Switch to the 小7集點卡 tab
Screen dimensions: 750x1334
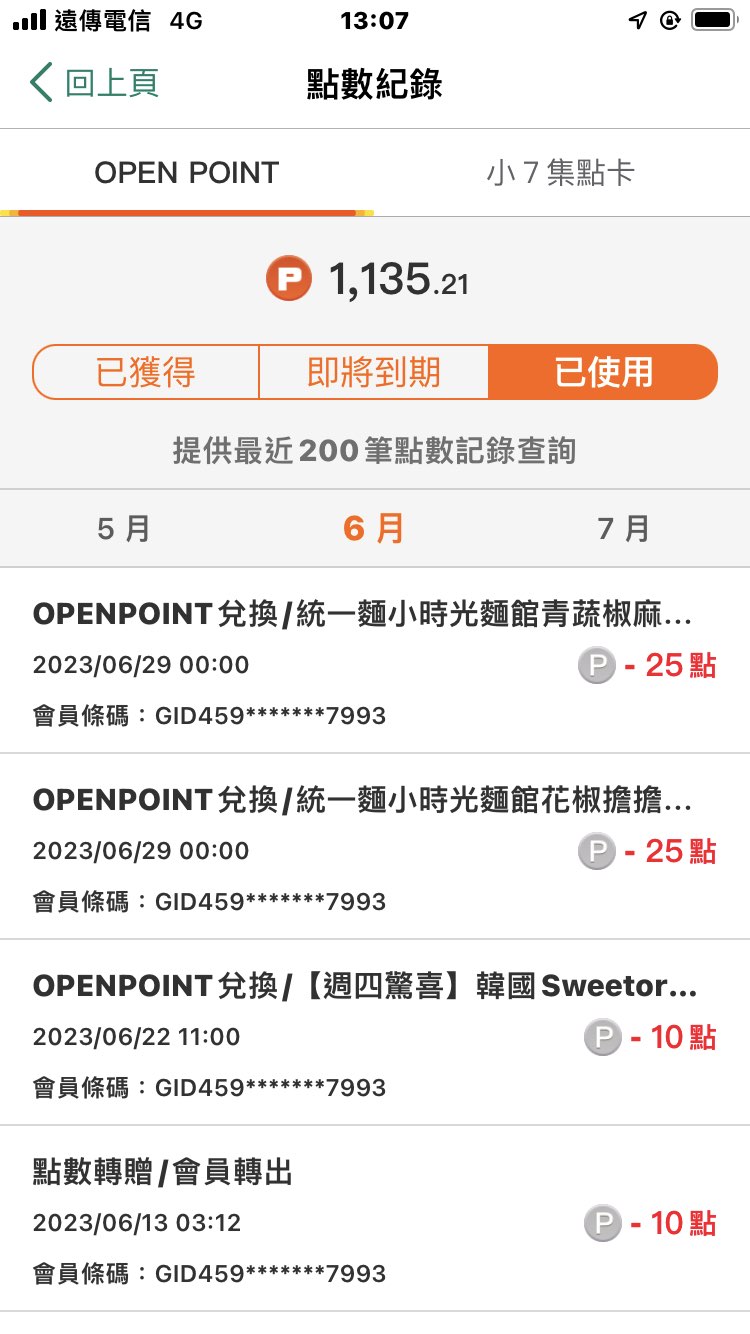click(x=561, y=173)
